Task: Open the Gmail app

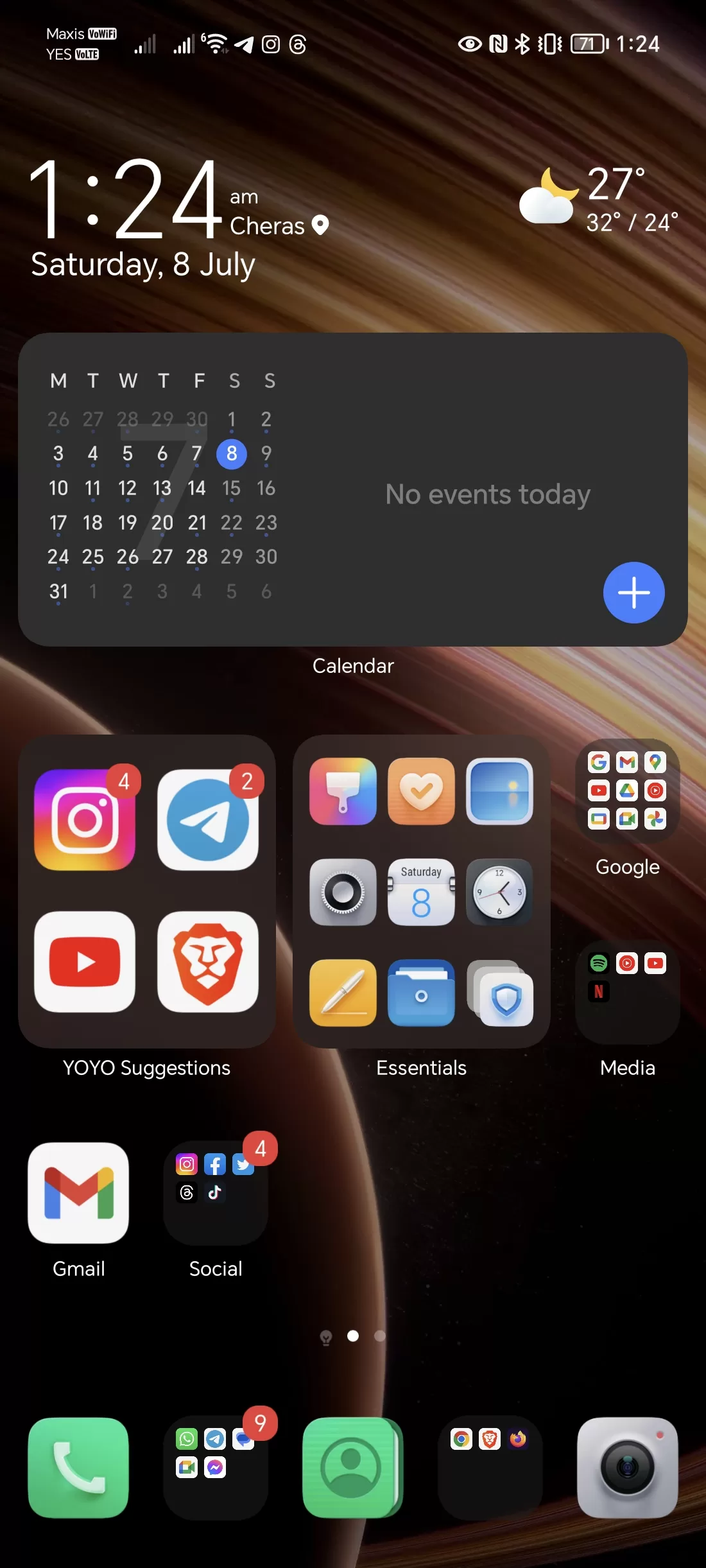Action: tap(78, 1193)
